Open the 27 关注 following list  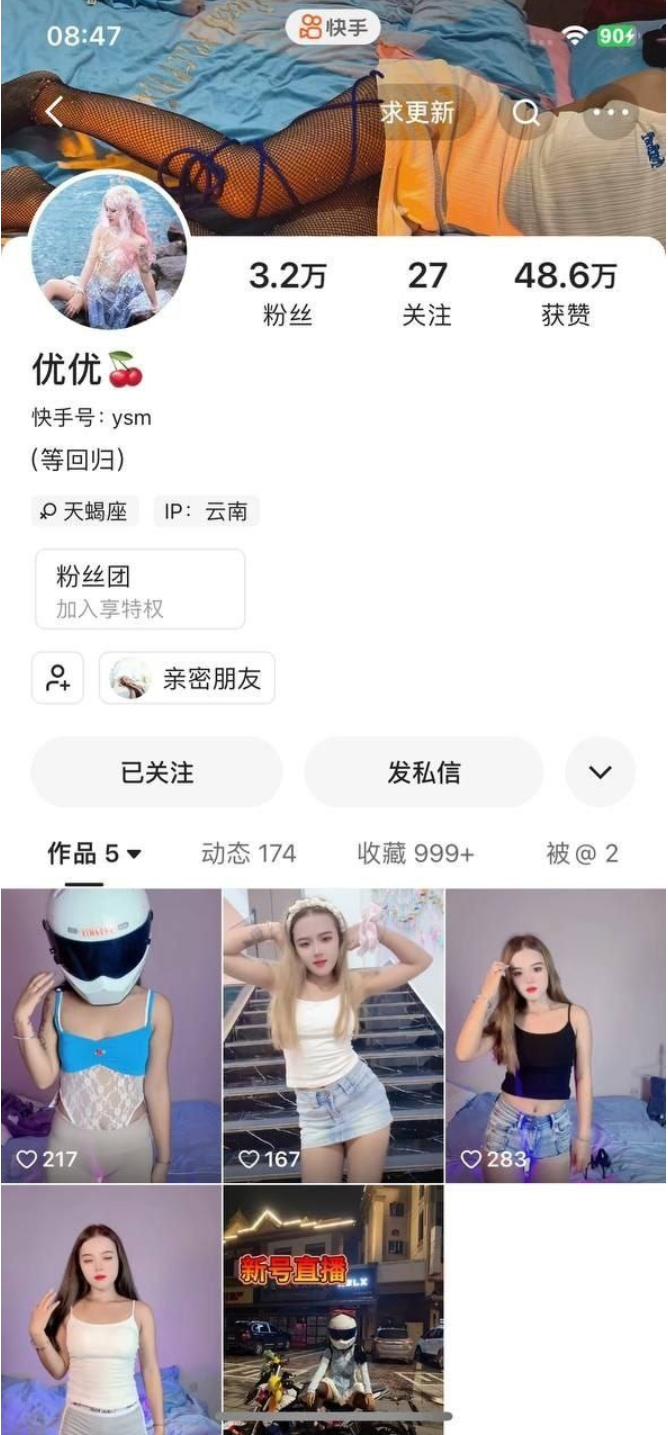[x=427, y=294]
